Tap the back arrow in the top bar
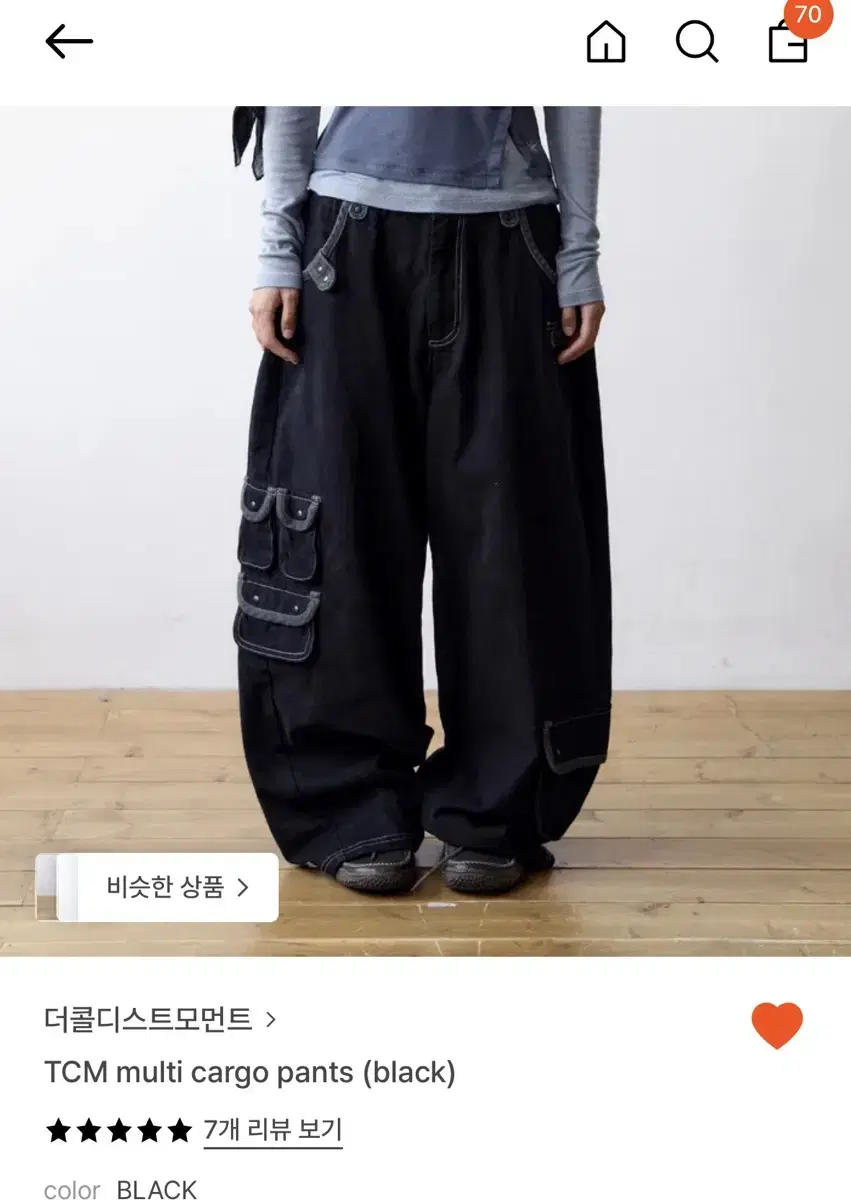The width and height of the screenshot is (851, 1200). (68, 42)
